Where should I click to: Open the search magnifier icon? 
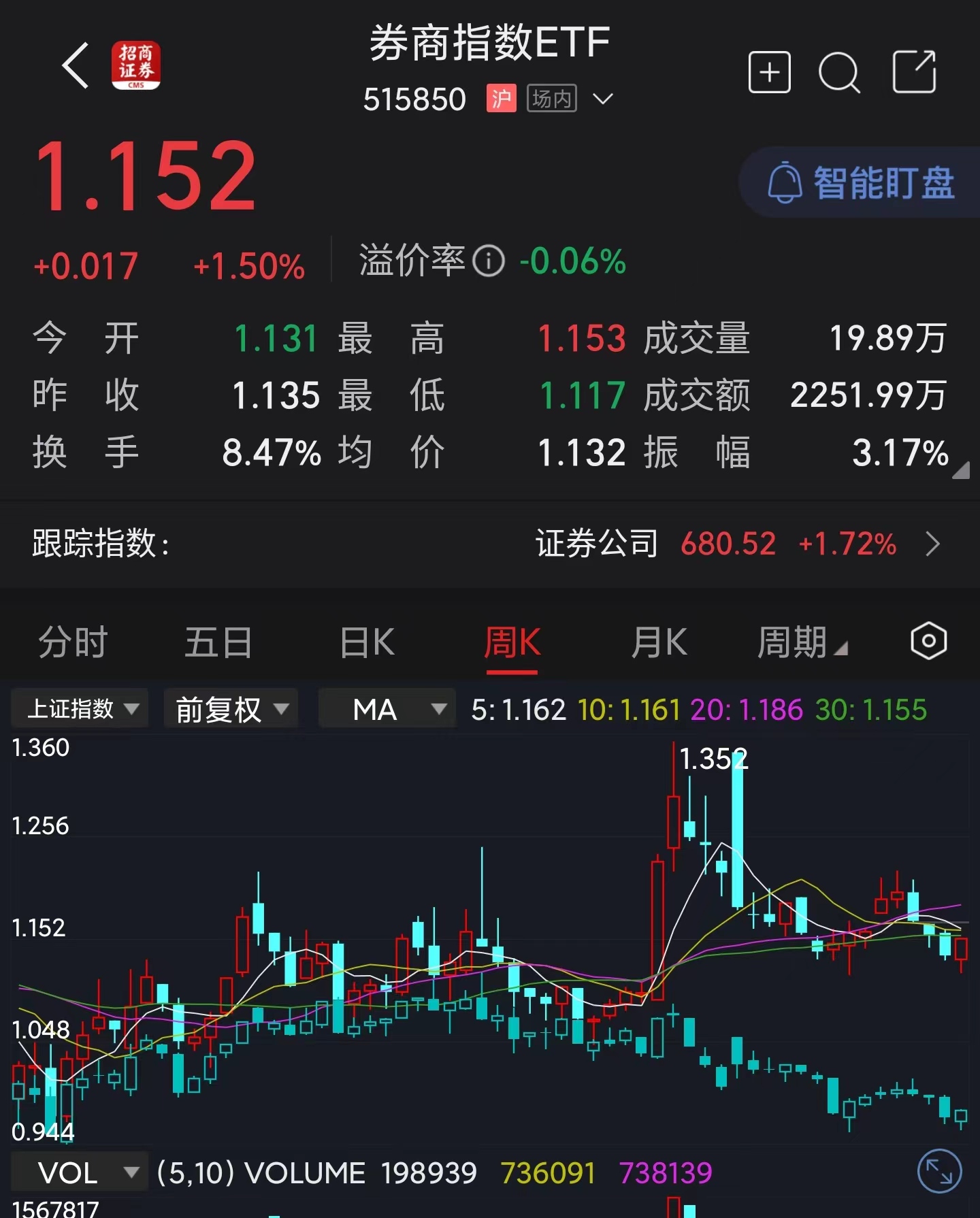point(839,71)
